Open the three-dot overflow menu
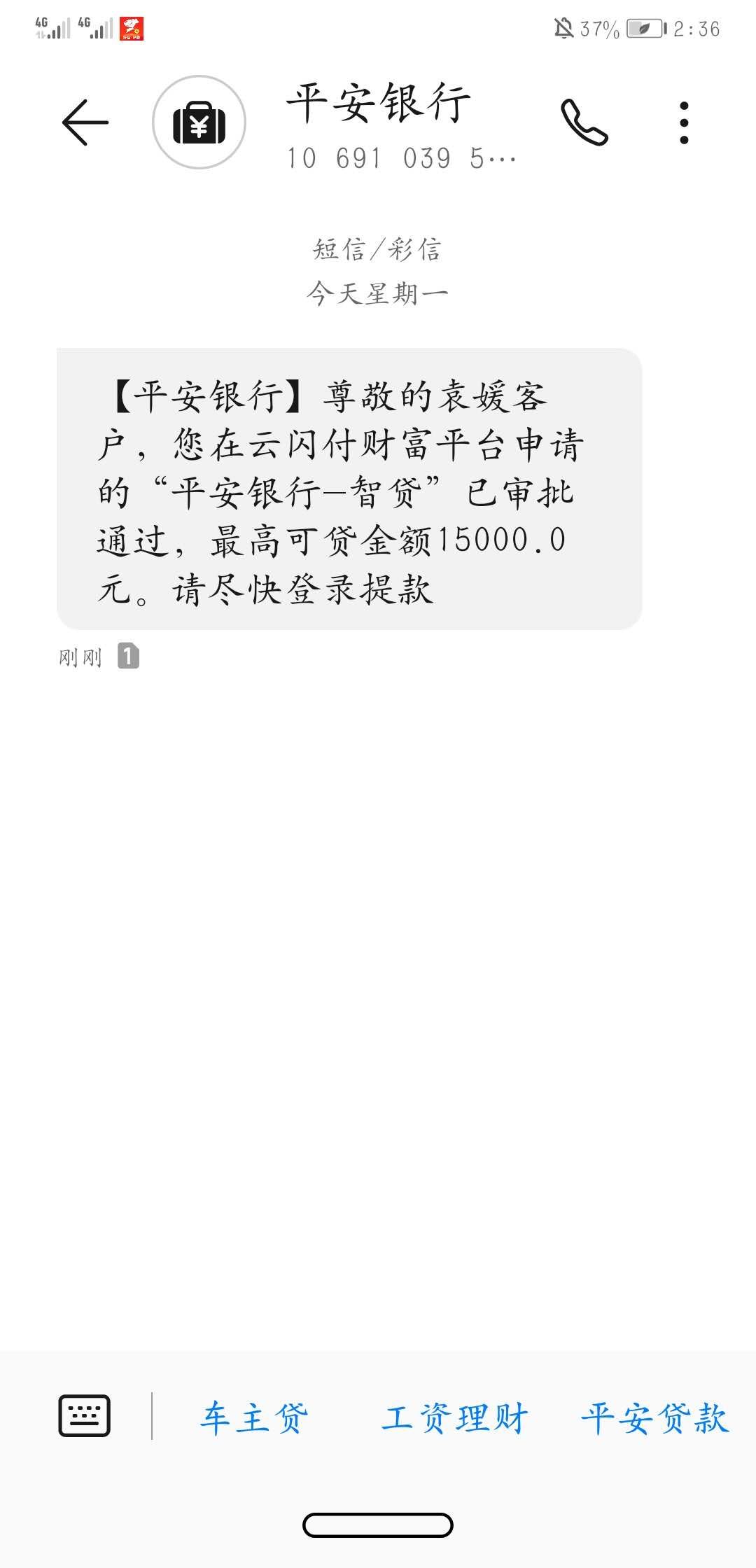This screenshot has width=756, height=1568. (x=684, y=122)
